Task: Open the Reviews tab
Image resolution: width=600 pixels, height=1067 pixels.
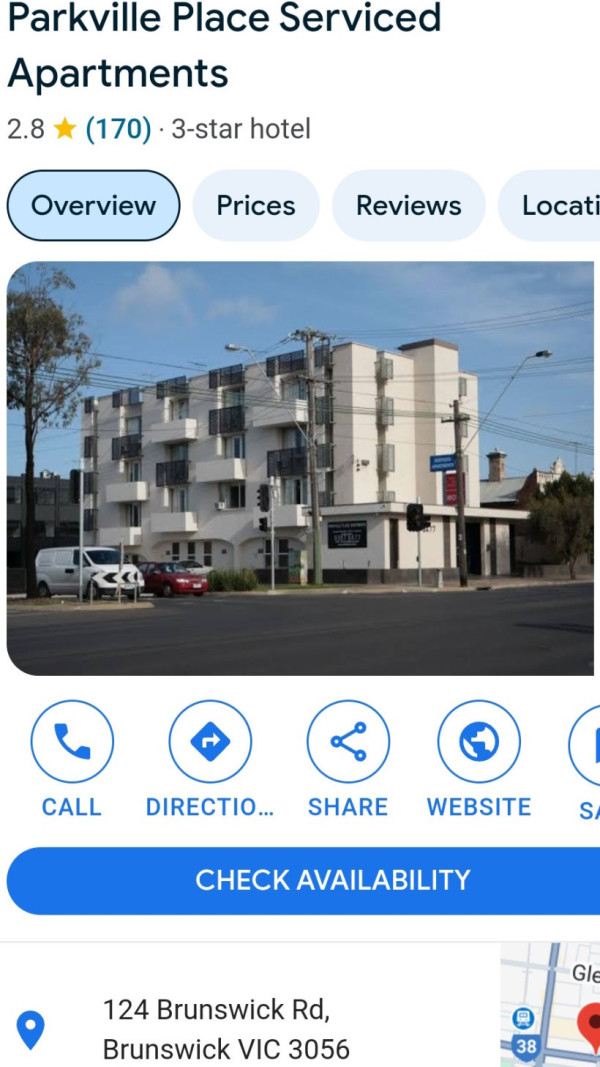Action: pyautogui.click(x=408, y=206)
